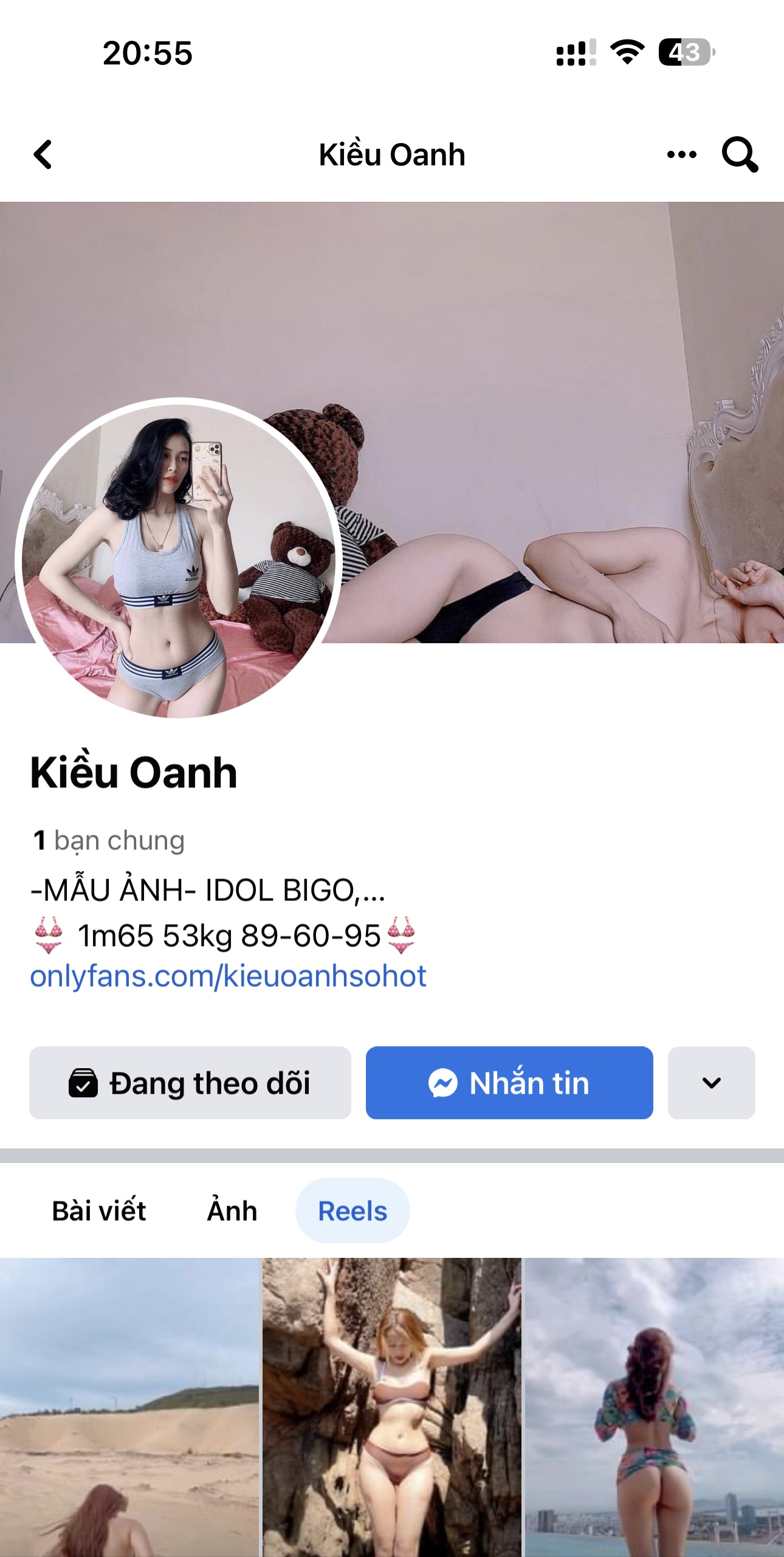The image size is (784, 1557).
Task: Tap the Đang theo dõi following button
Action: pos(190,1083)
